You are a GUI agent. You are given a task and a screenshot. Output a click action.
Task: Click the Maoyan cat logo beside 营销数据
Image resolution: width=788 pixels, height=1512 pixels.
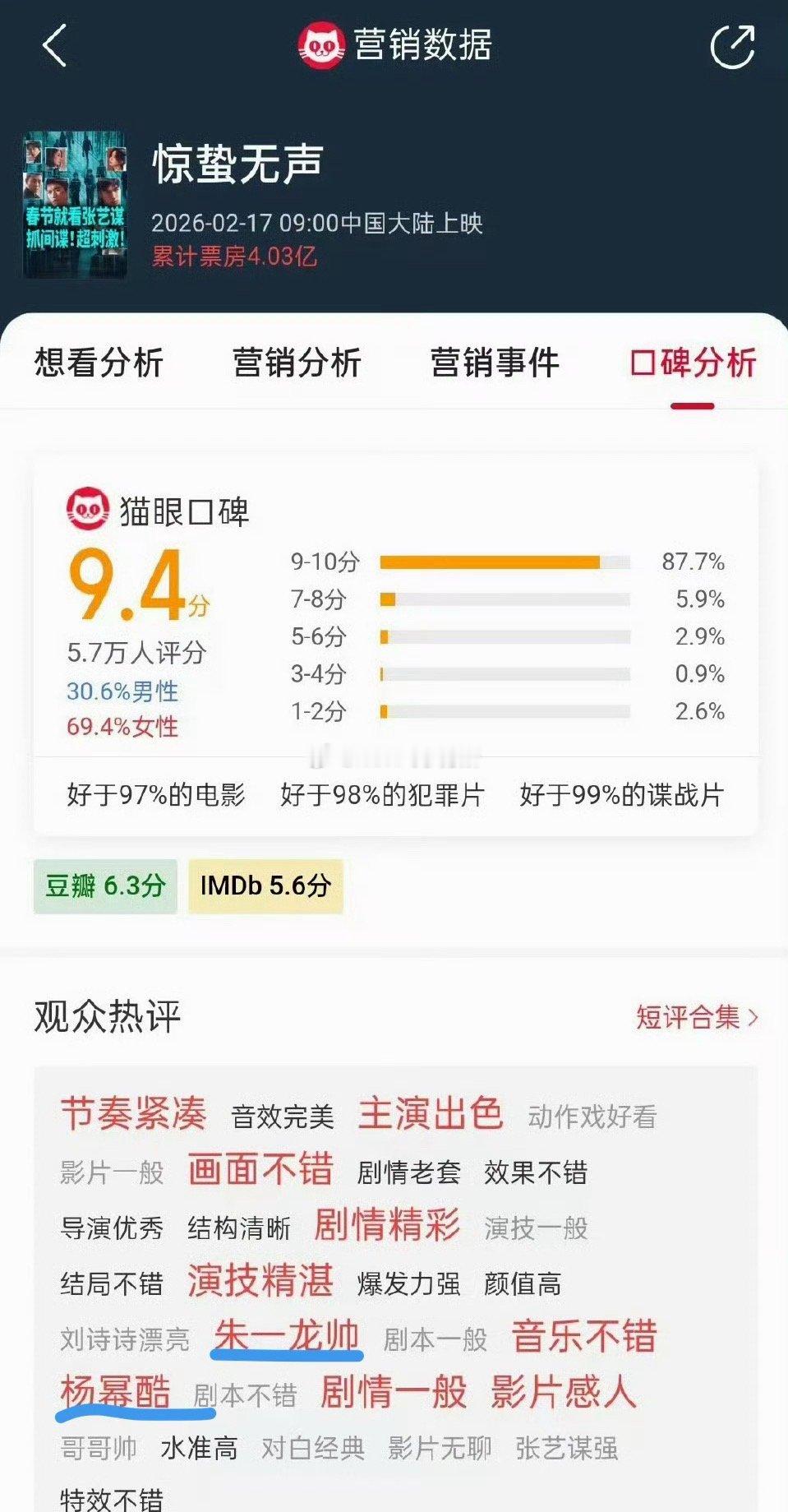[x=320, y=44]
